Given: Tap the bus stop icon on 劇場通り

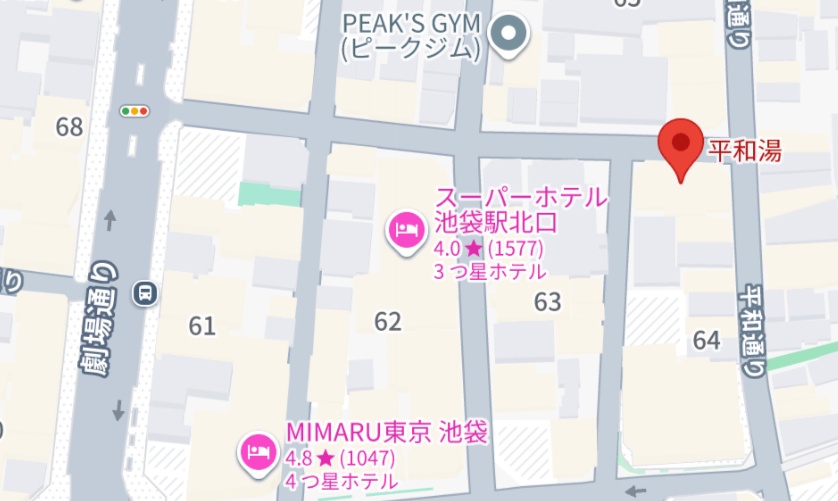Looking at the screenshot, I should 146,293.
